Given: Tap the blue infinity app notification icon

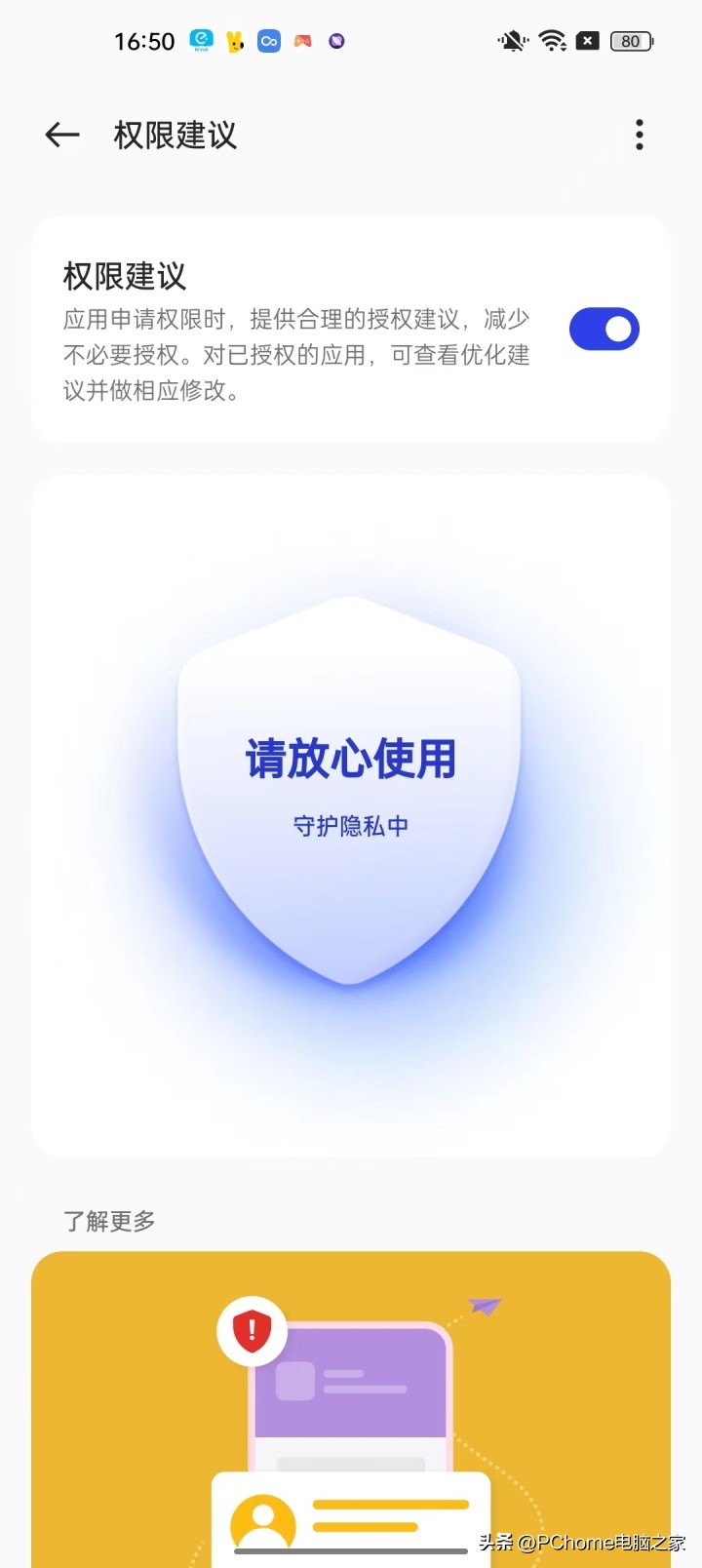Looking at the screenshot, I should coord(269,41).
